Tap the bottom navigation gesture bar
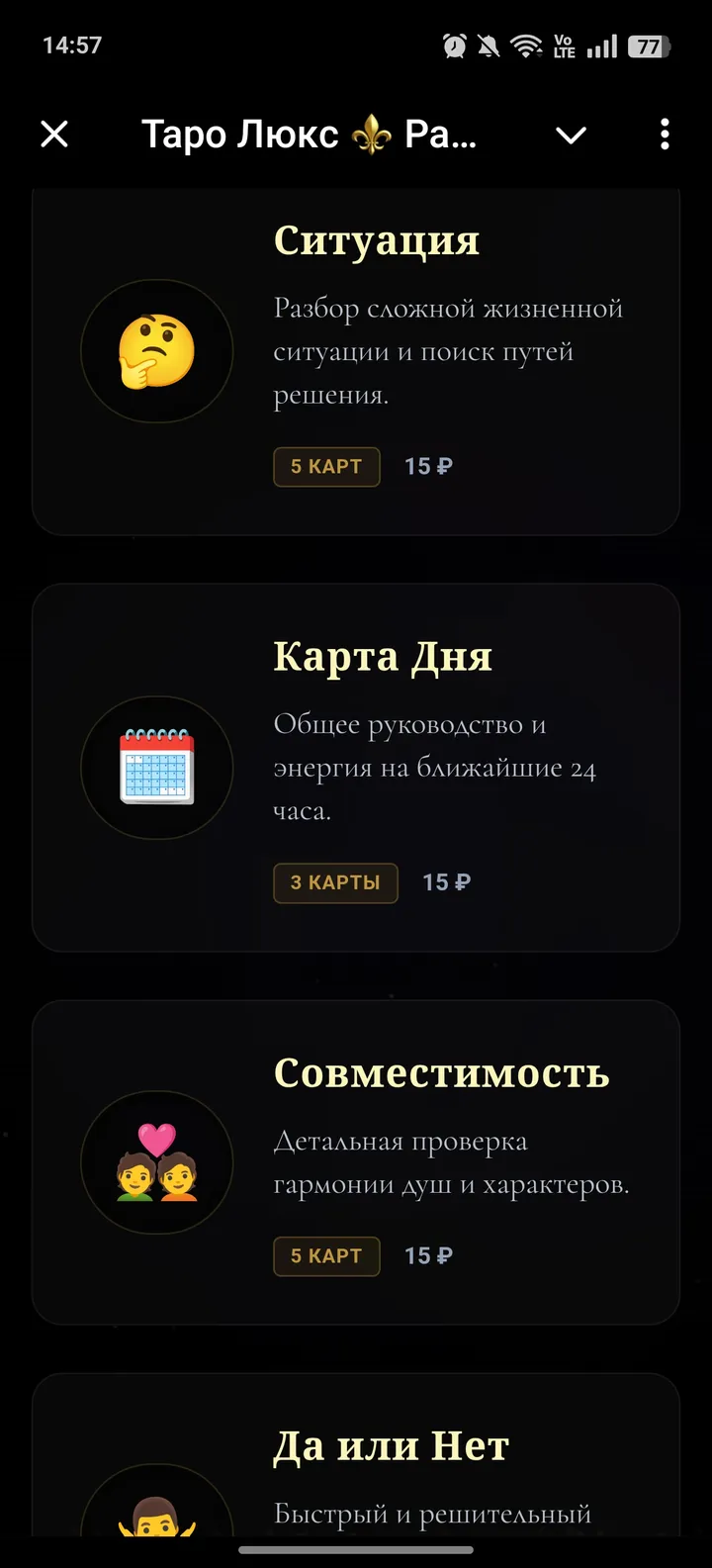 coord(356,1551)
